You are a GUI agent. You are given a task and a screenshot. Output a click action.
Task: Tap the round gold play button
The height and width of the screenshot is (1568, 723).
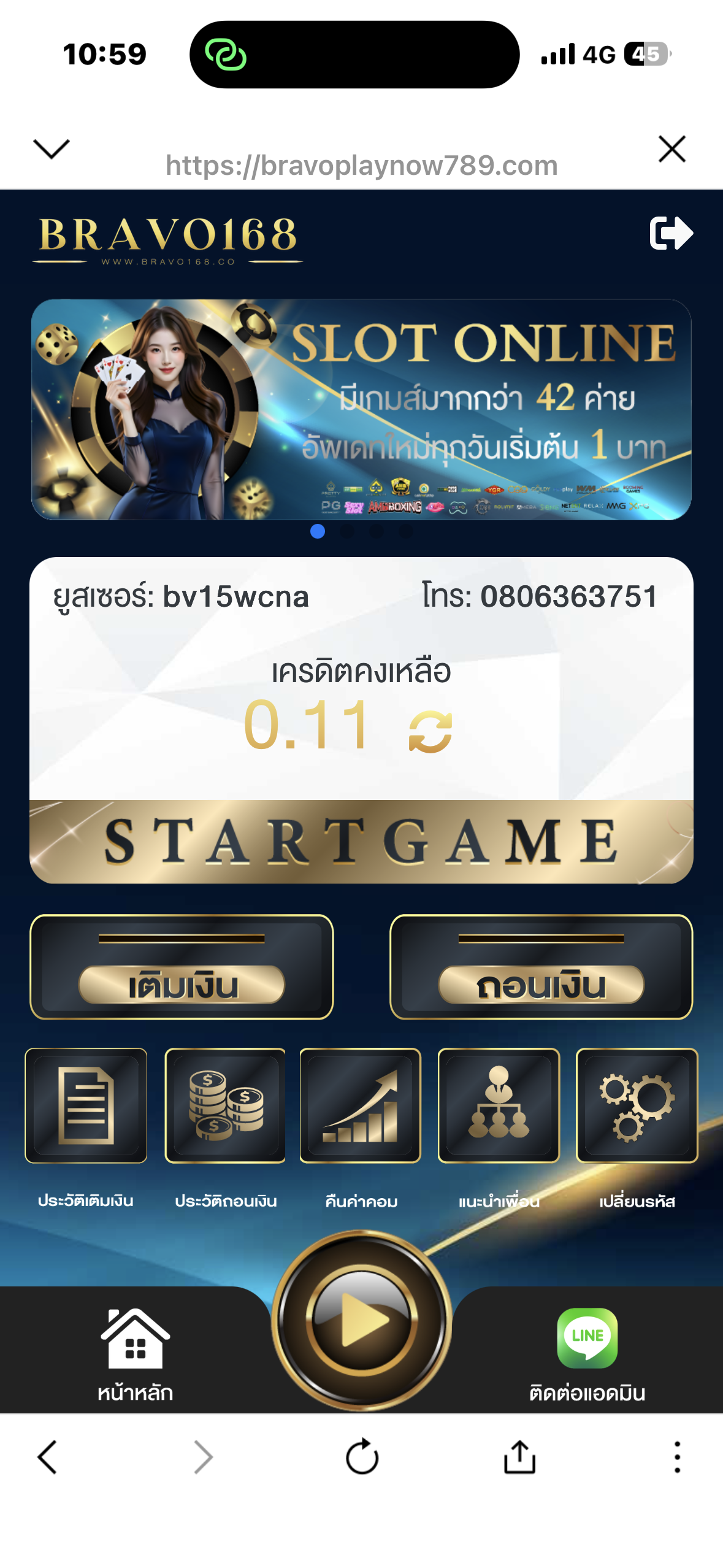[x=362, y=1320]
